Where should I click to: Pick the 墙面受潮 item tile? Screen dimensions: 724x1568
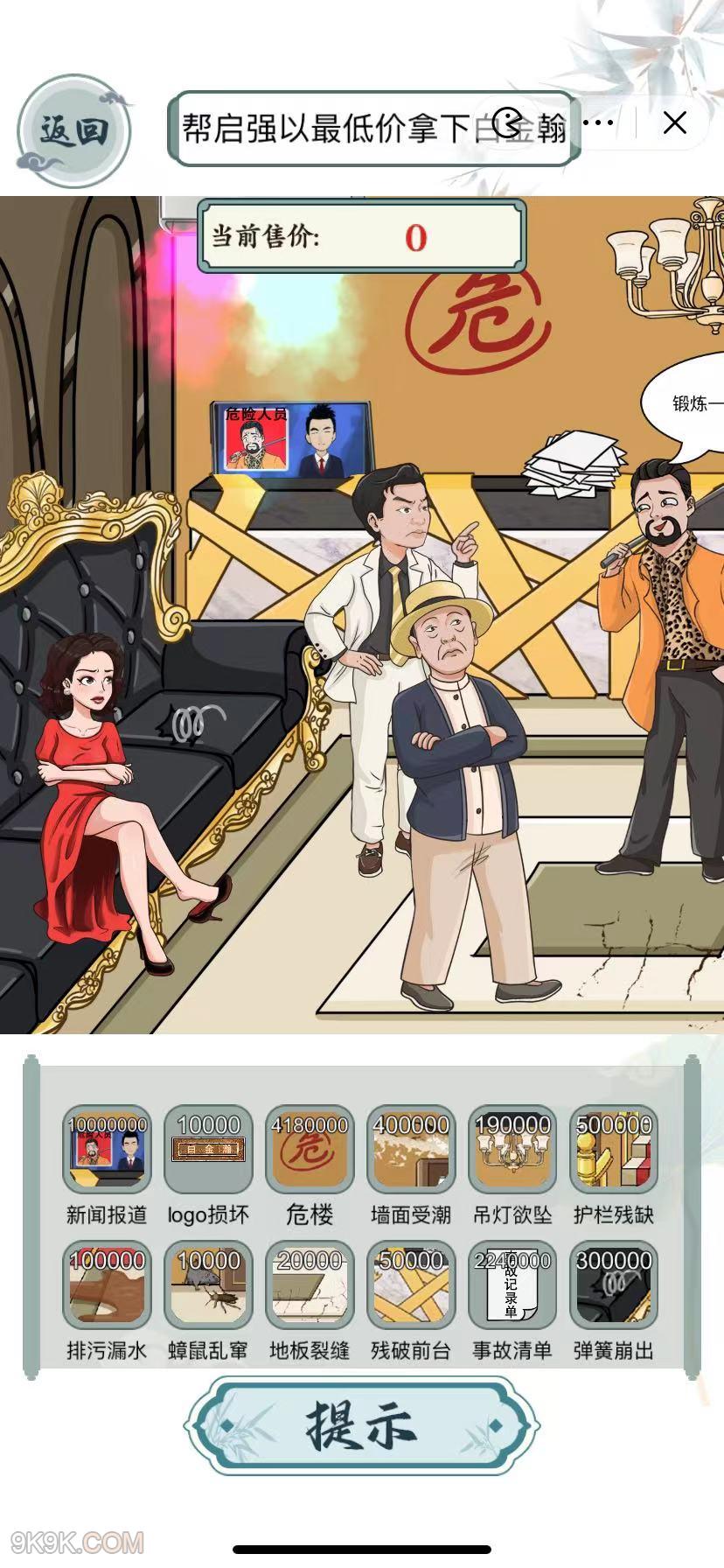click(x=411, y=1150)
